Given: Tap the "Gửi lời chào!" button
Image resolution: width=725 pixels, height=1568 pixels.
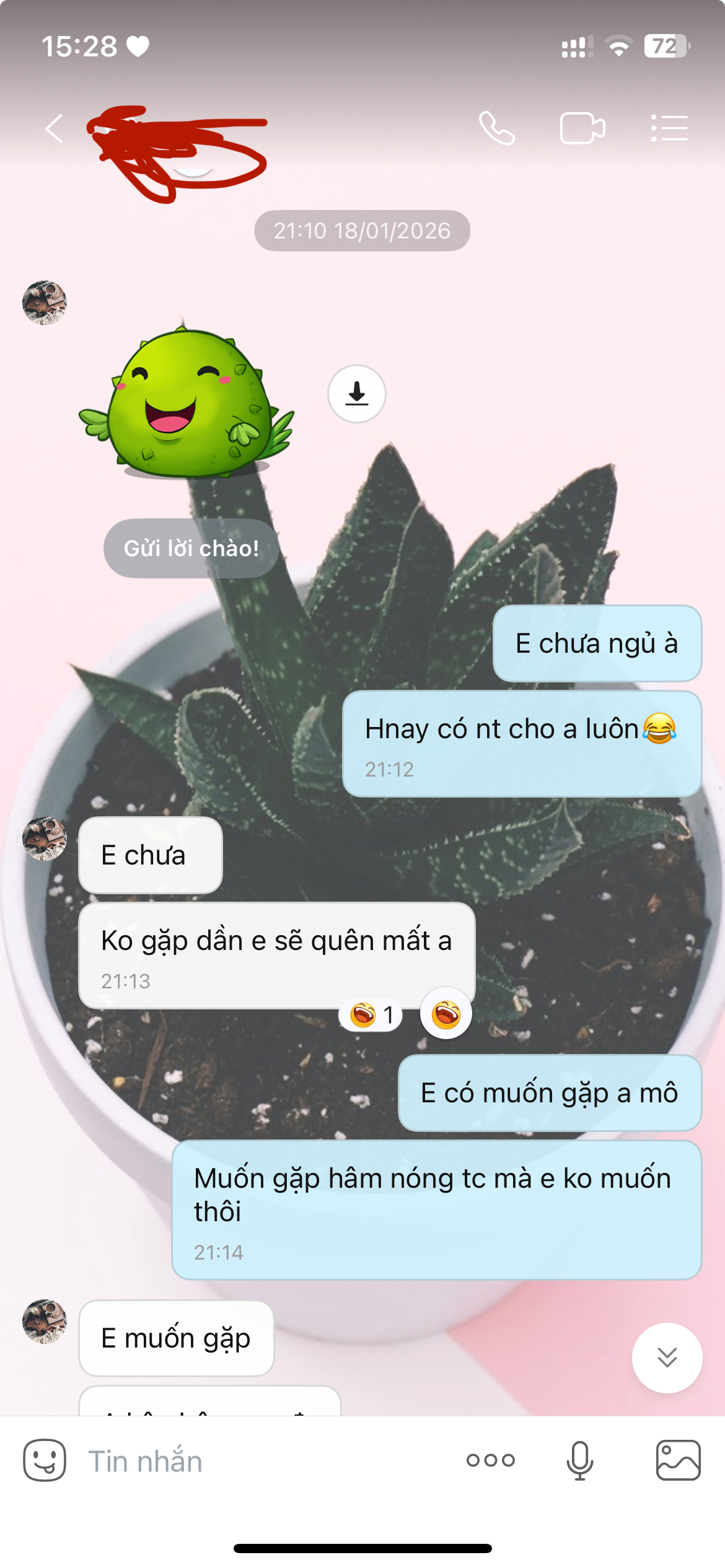Looking at the screenshot, I should [191, 549].
